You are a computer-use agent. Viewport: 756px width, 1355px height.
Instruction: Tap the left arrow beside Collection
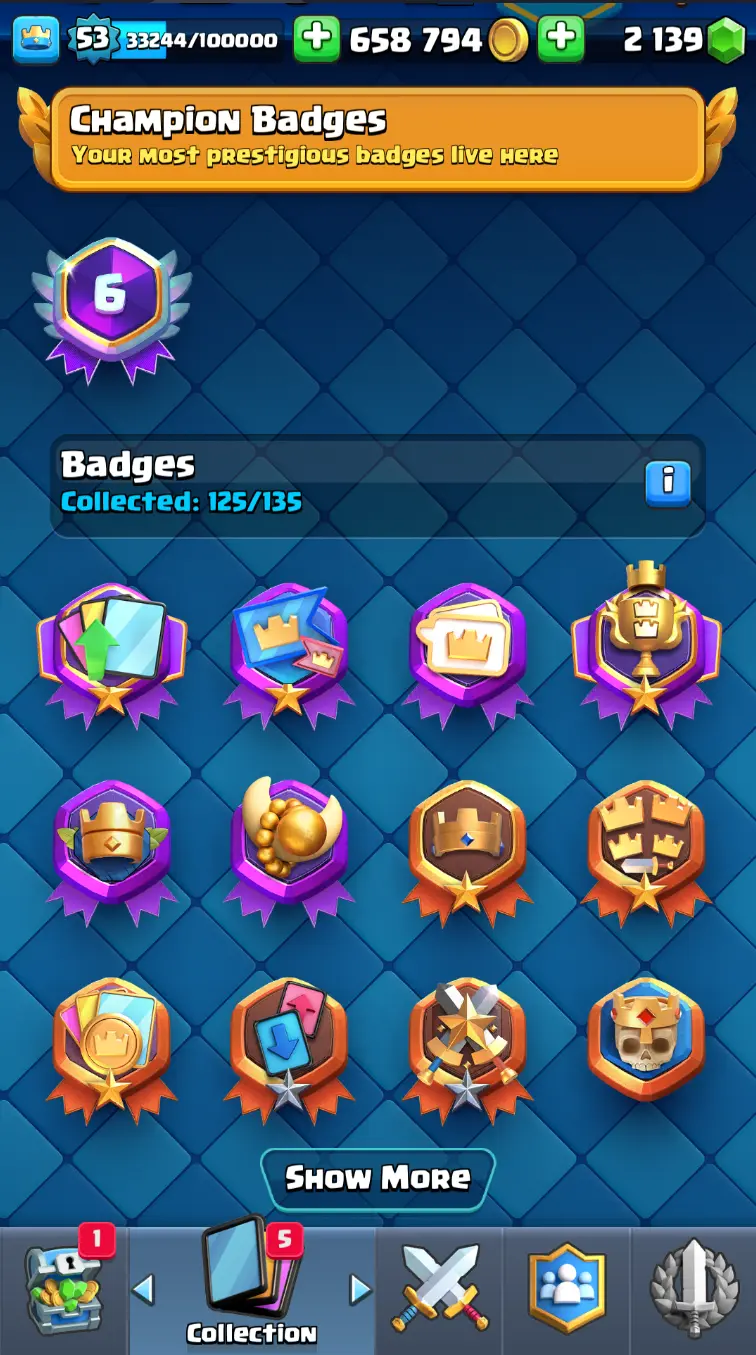pos(144,1290)
